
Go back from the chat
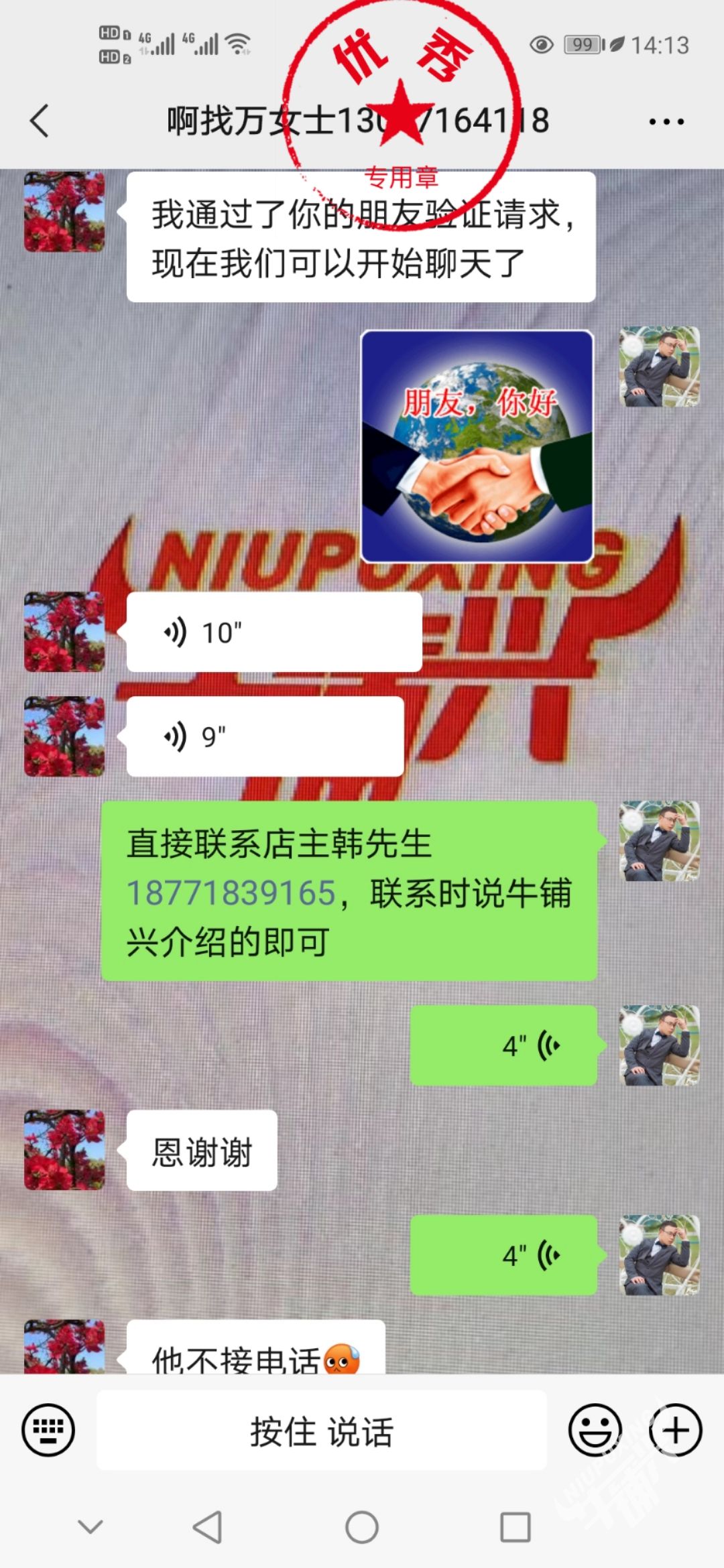point(40,121)
